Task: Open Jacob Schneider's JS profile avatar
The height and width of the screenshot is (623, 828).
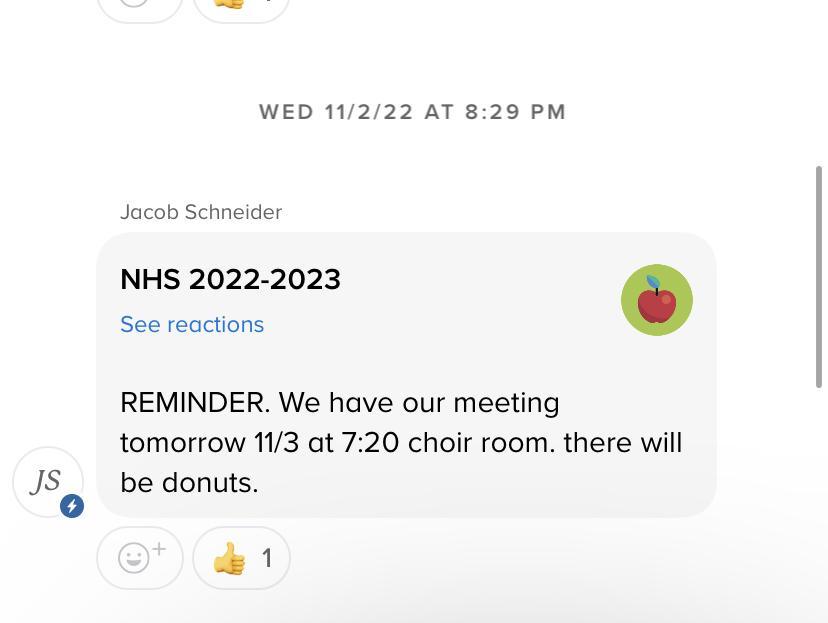Action: [47, 482]
